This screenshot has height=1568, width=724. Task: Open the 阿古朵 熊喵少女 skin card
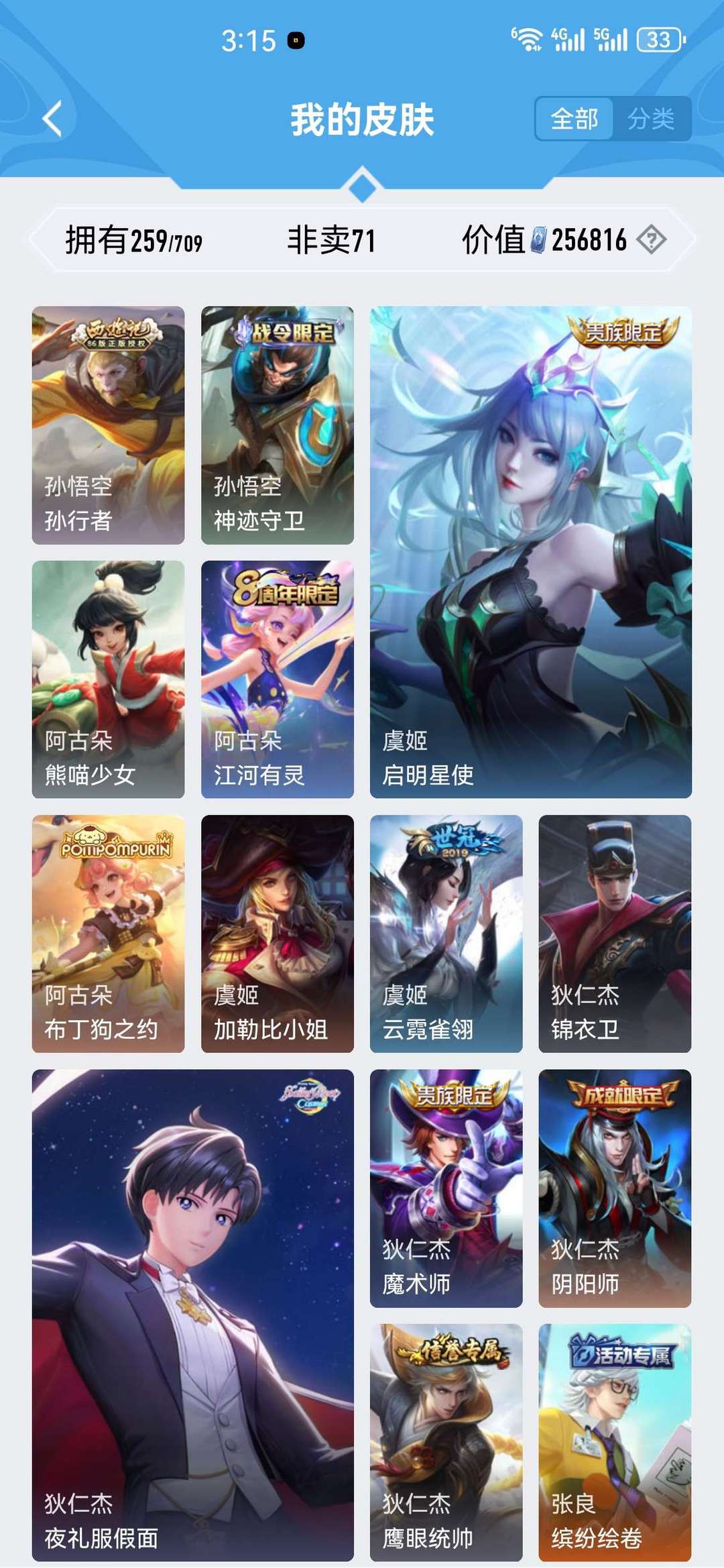point(108,679)
